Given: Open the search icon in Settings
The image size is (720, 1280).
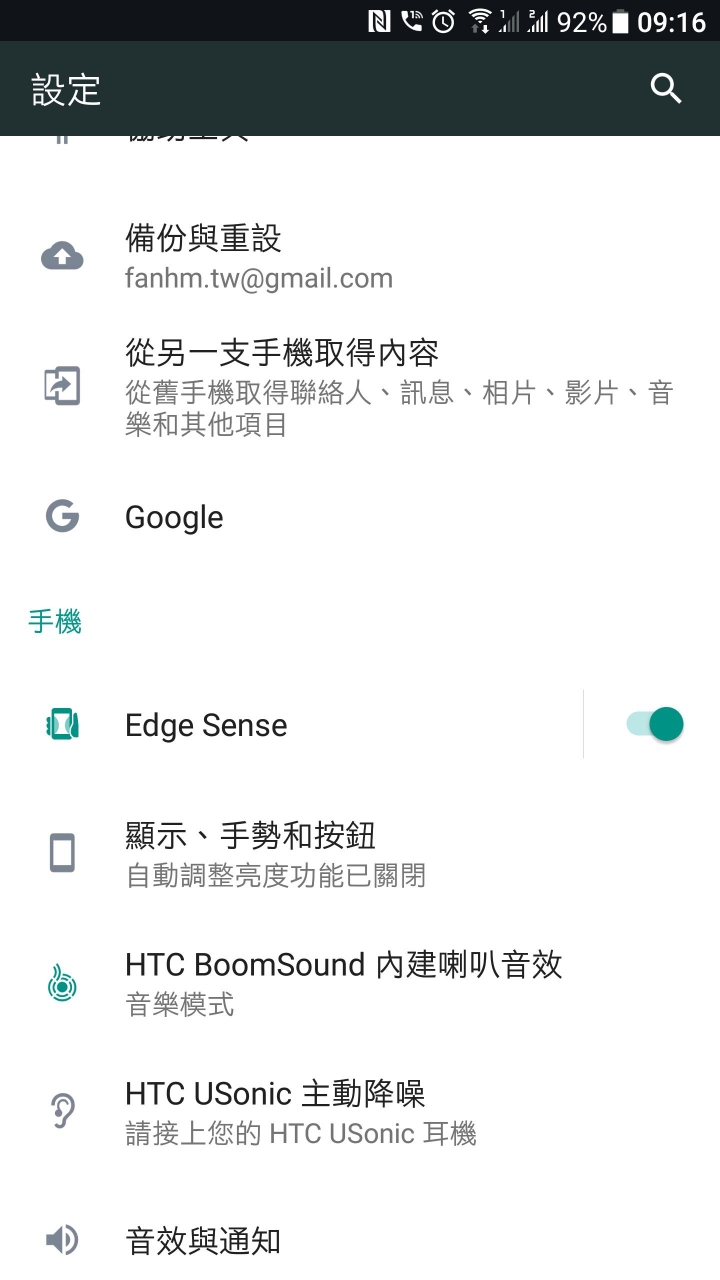Looking at the screenshot, I should [x=666, y=89].
